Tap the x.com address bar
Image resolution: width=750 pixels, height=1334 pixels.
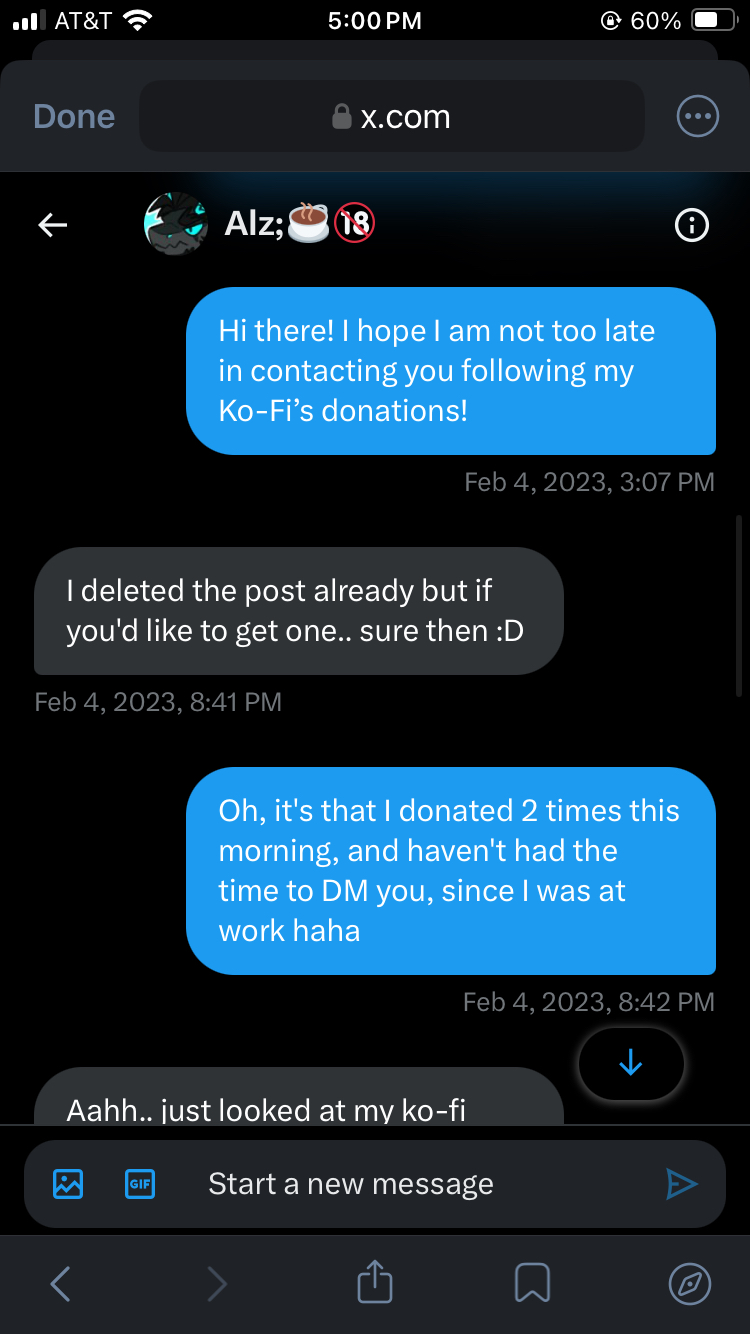coord(391,117)
